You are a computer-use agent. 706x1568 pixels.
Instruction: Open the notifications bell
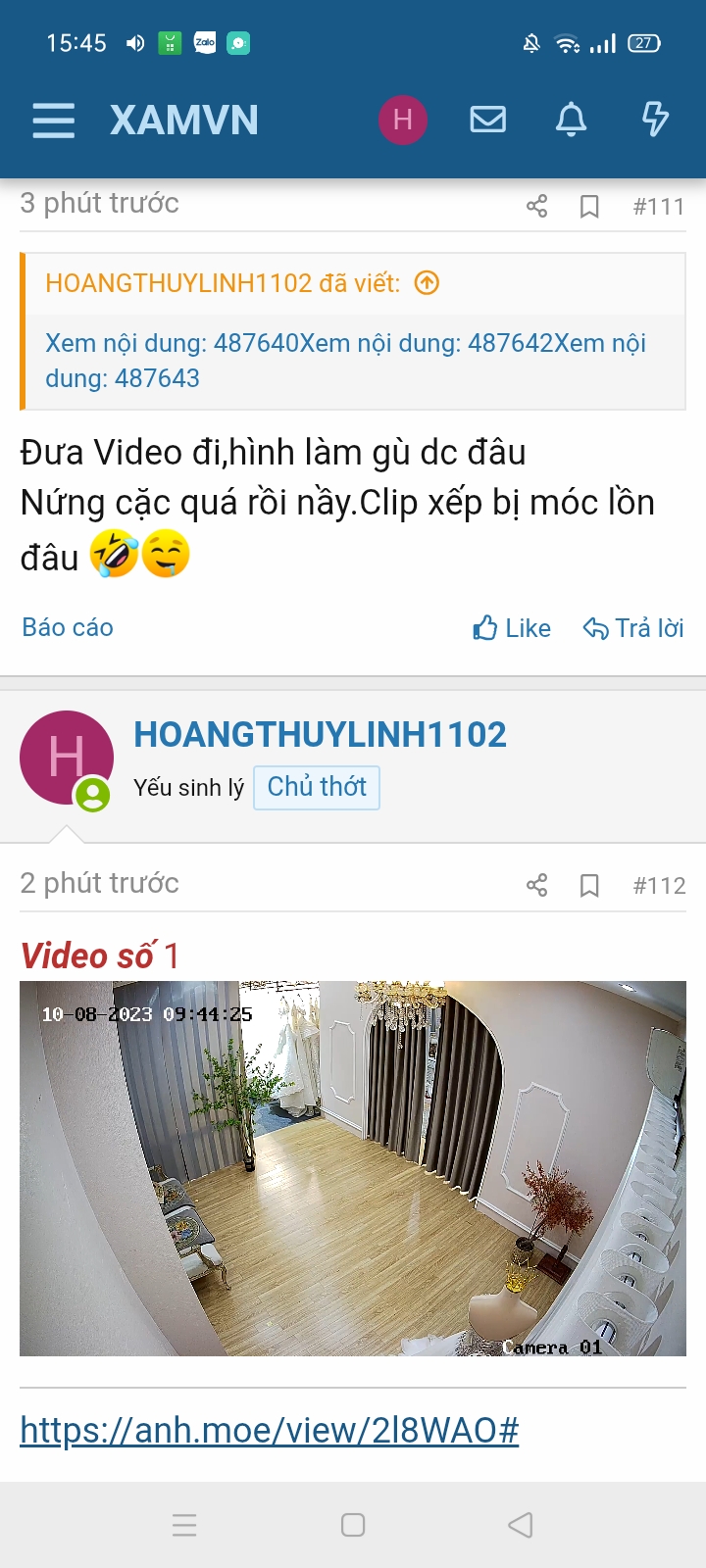(x=571, y=120)
